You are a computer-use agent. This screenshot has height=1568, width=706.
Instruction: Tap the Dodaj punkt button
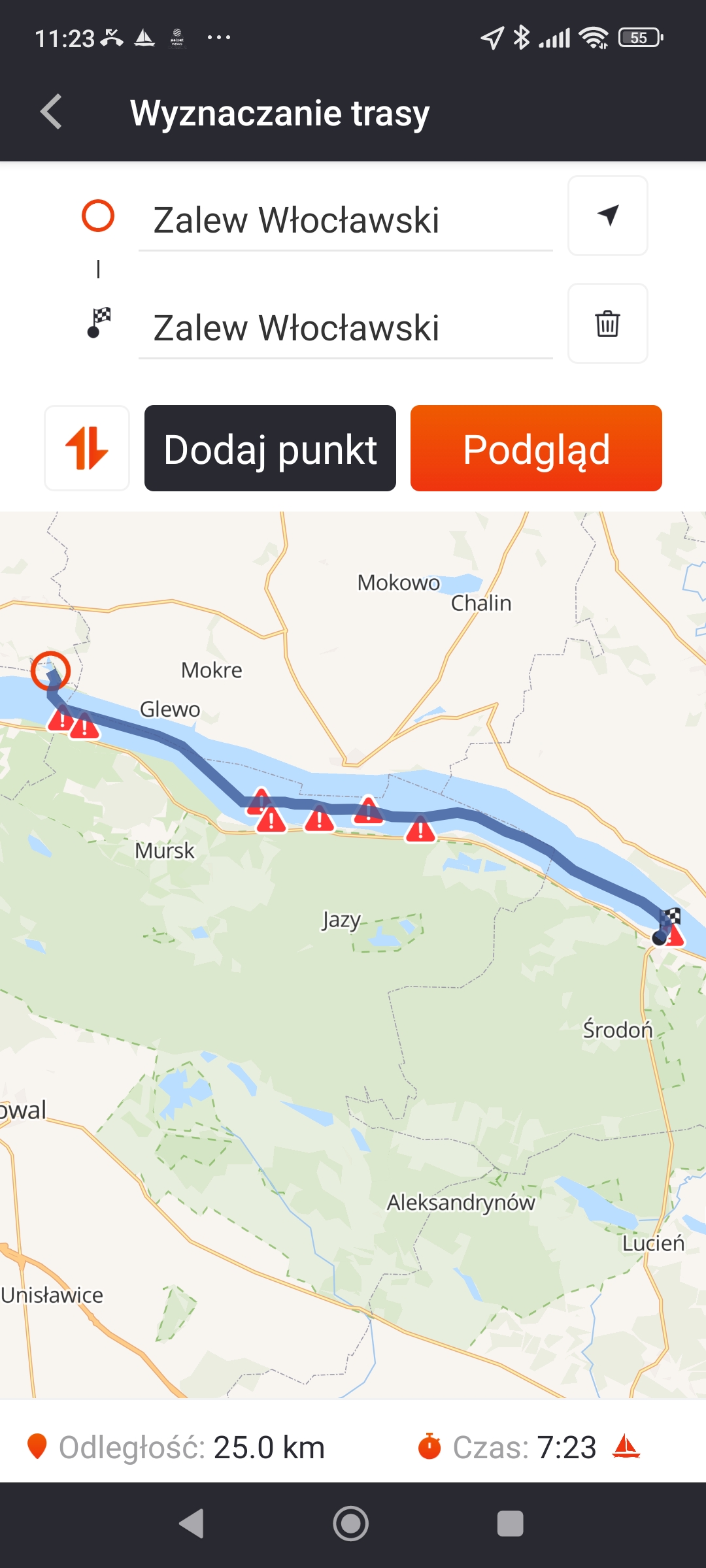(x=270, y=448)
